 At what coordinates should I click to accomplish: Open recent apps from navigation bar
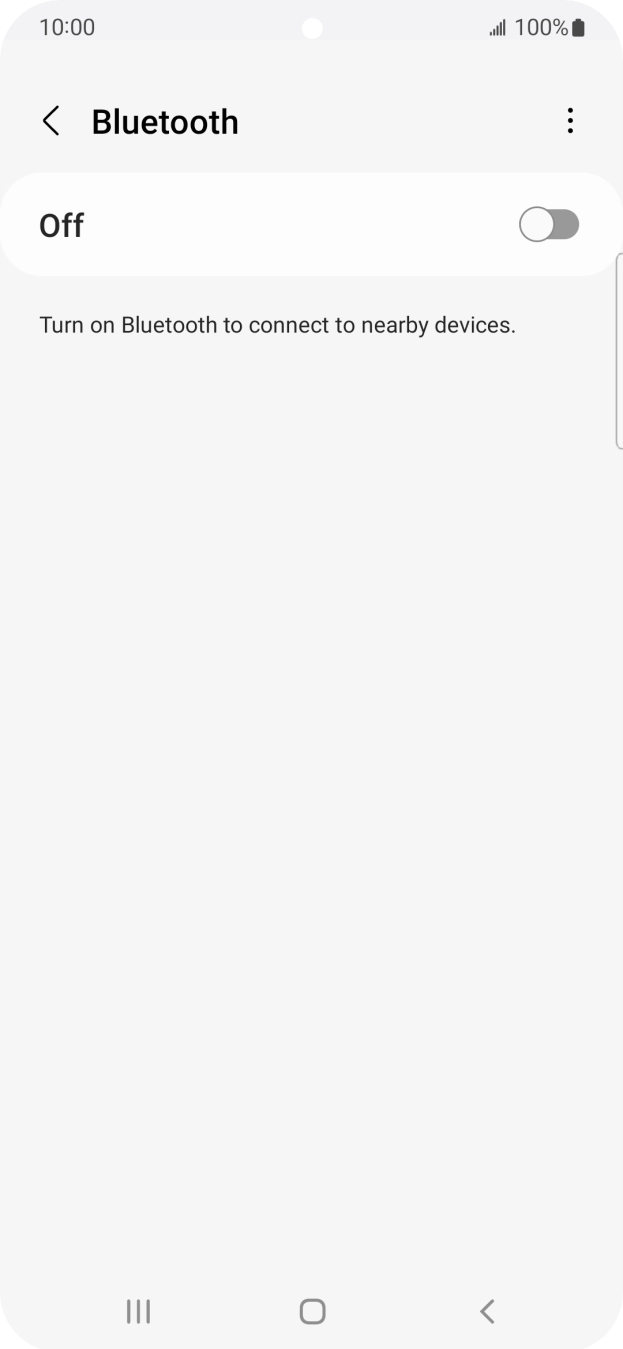(138, 1311)
